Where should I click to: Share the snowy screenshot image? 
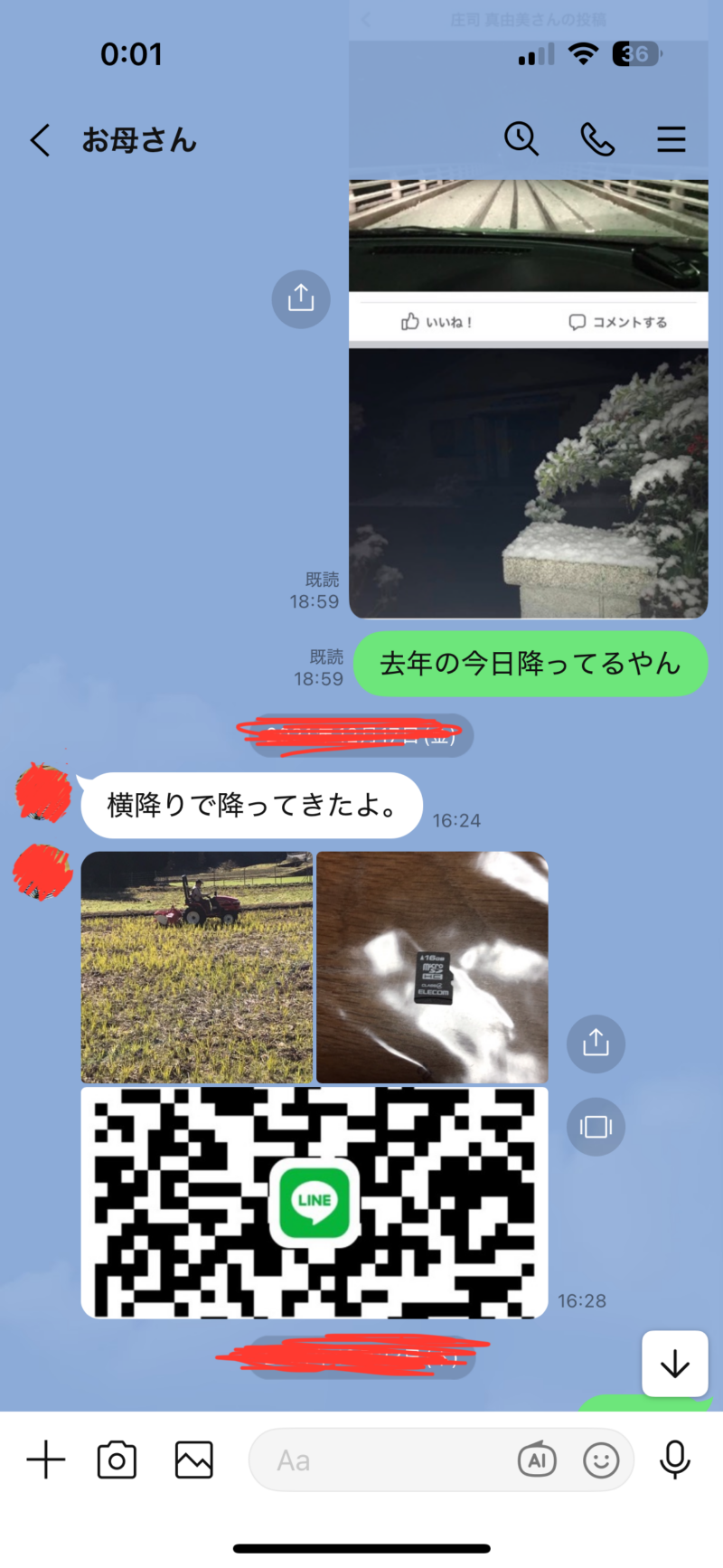click(x=301, y=298)
